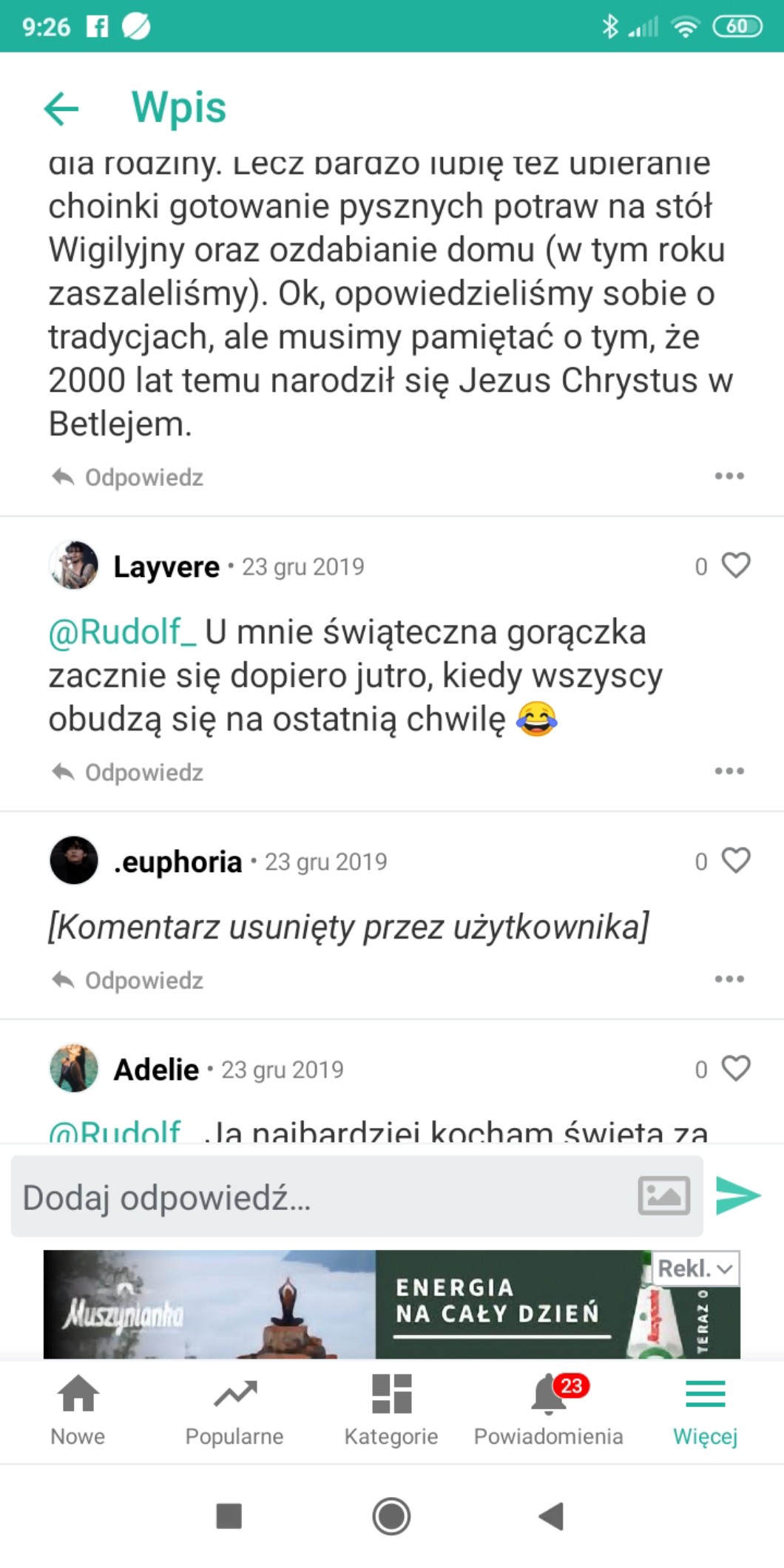This screenshot has height=1568, width=784.
Task: Open the Rekl. ad options dropdown
Action: 695,1268
